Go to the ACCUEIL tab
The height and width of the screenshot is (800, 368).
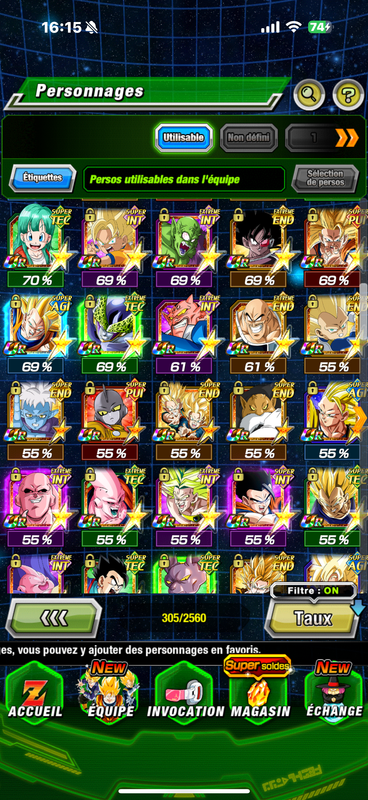tap(35, 692)
